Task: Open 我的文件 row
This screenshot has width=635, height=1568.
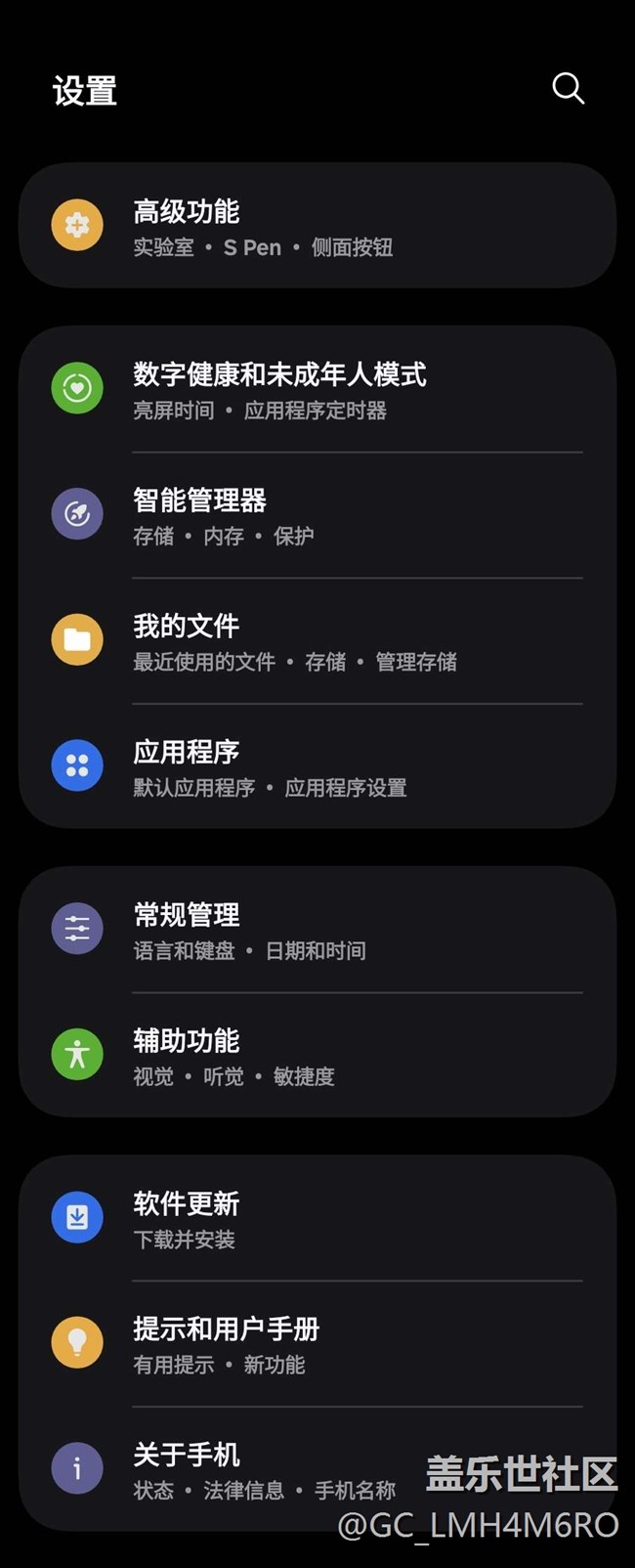Action: (x=317, y=641)
